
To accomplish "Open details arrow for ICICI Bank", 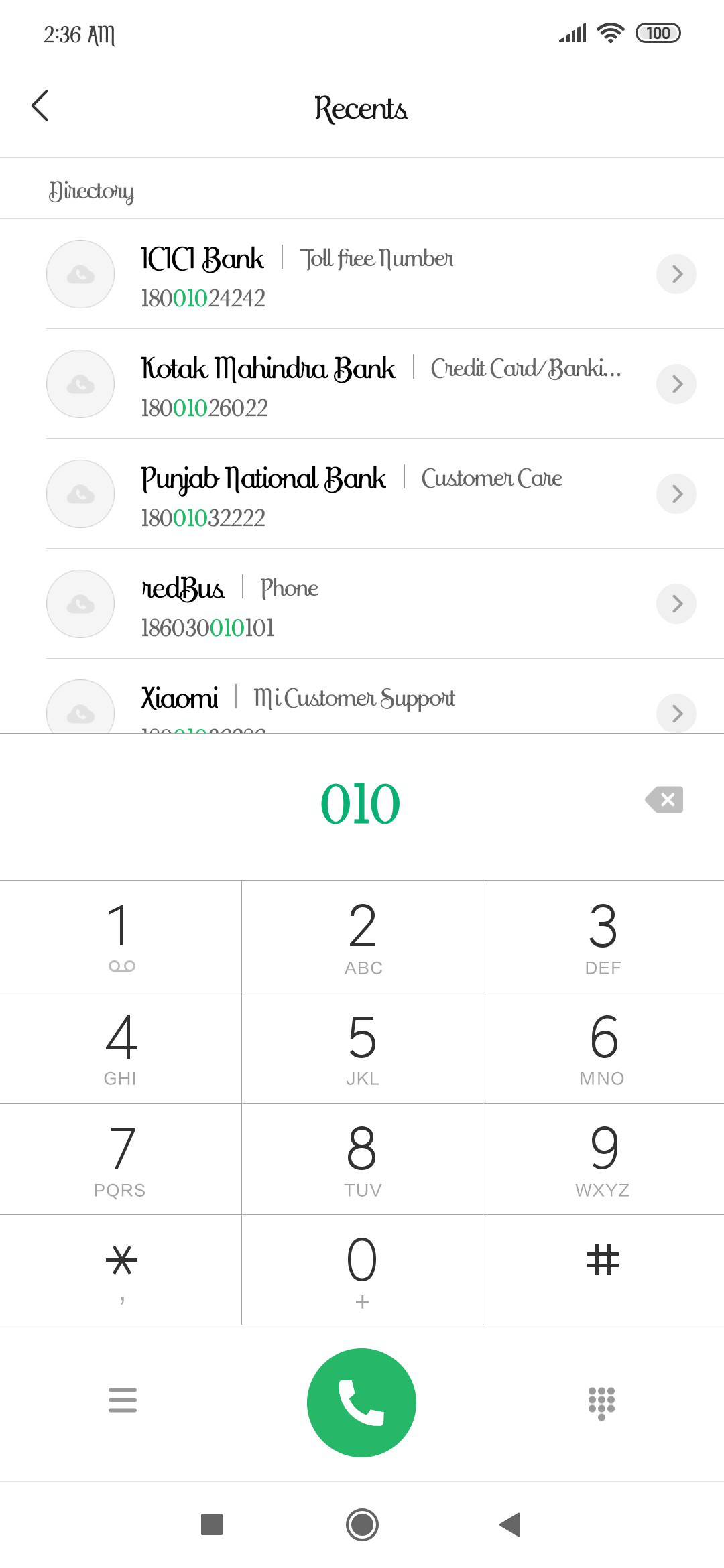I will pos(676,274).
